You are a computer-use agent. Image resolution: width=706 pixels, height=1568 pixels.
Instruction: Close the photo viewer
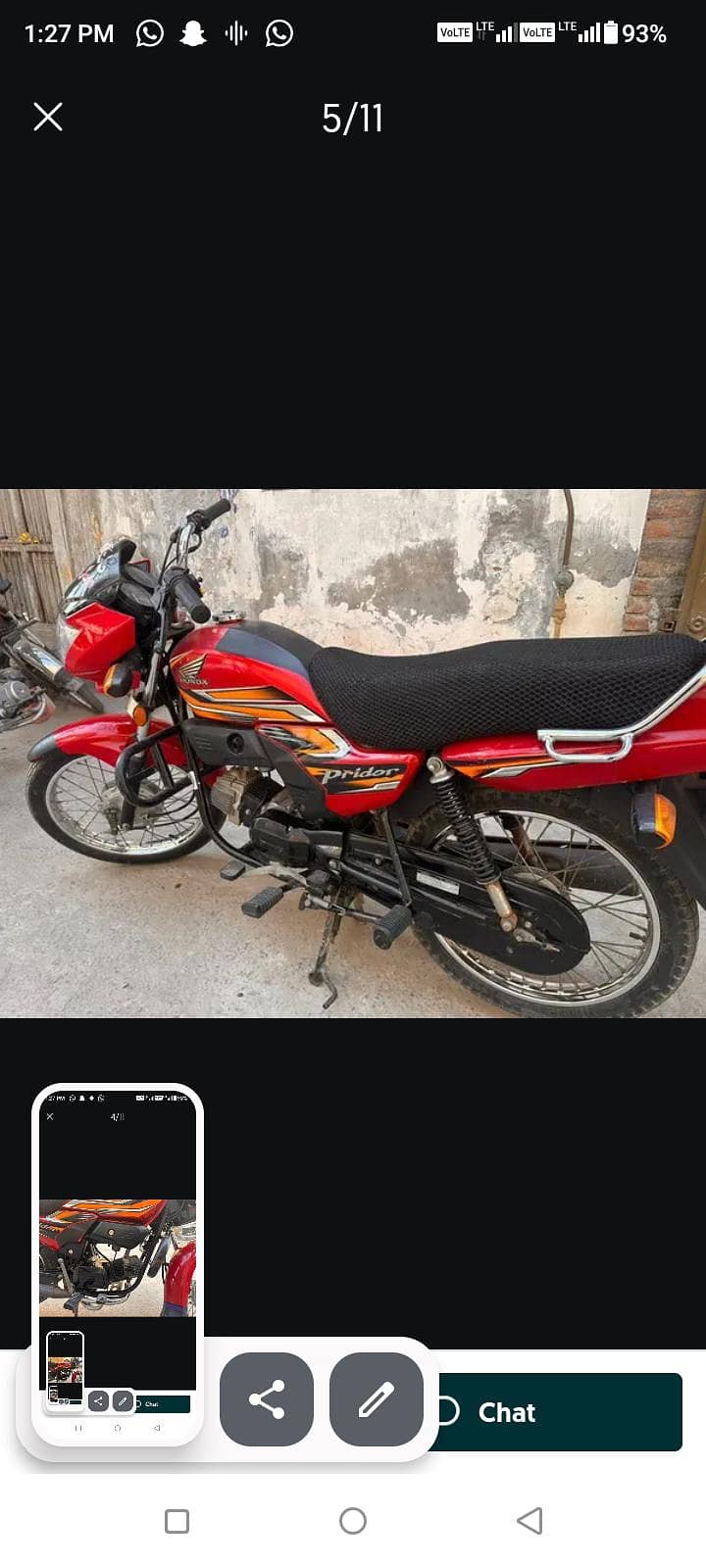click(x=48, y=118)
